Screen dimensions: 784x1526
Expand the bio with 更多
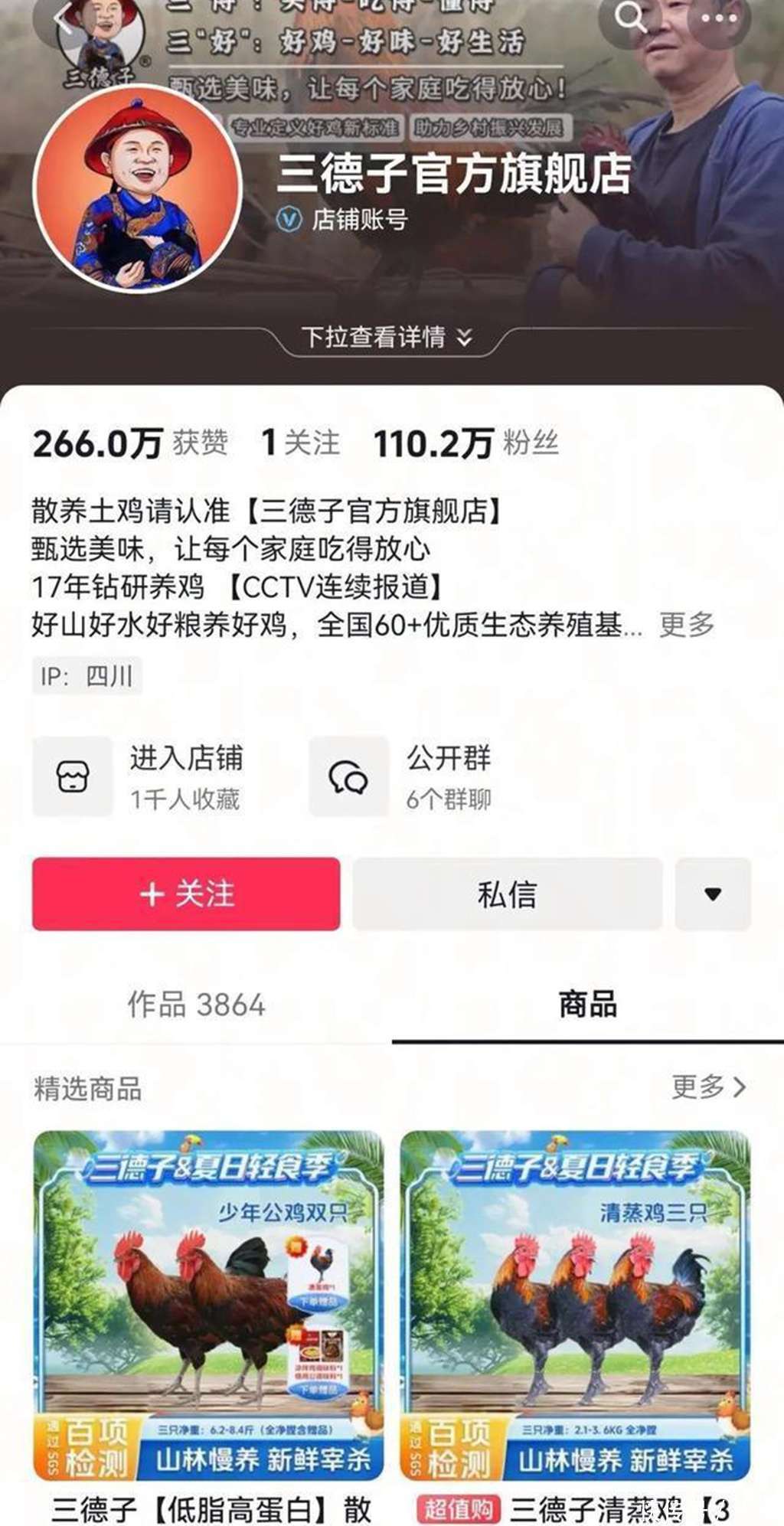(x=687, y=625)
